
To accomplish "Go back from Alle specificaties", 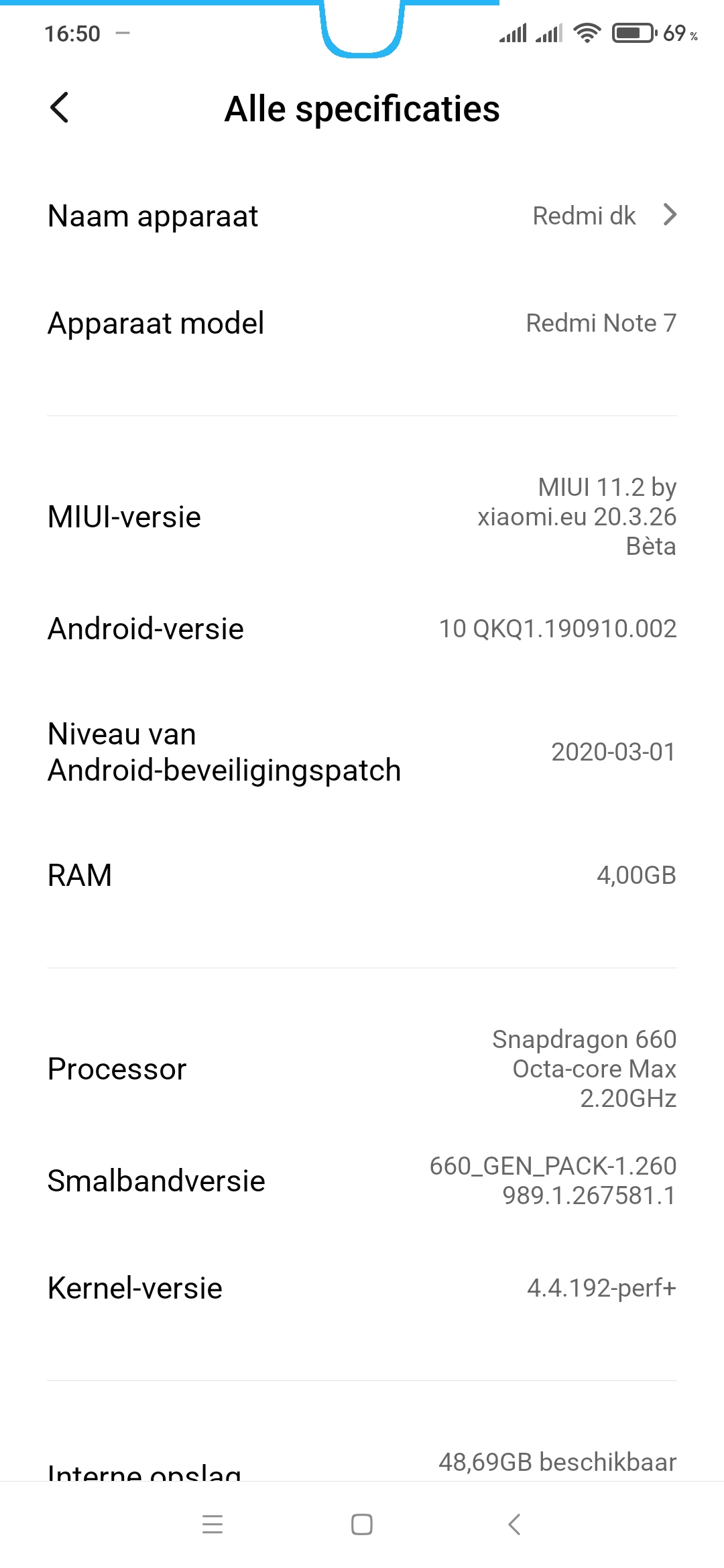I will tap(60, 108).
